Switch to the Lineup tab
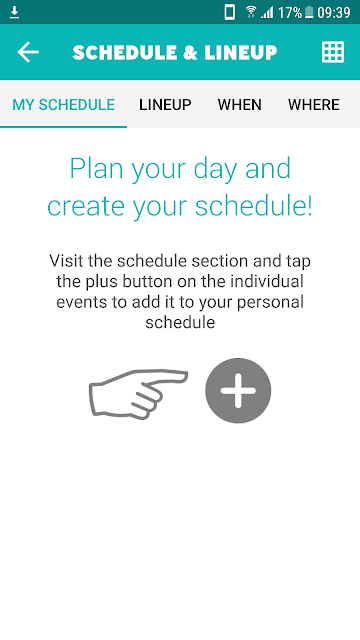Viewport: 360px width, 640px height. coord(165,105)
